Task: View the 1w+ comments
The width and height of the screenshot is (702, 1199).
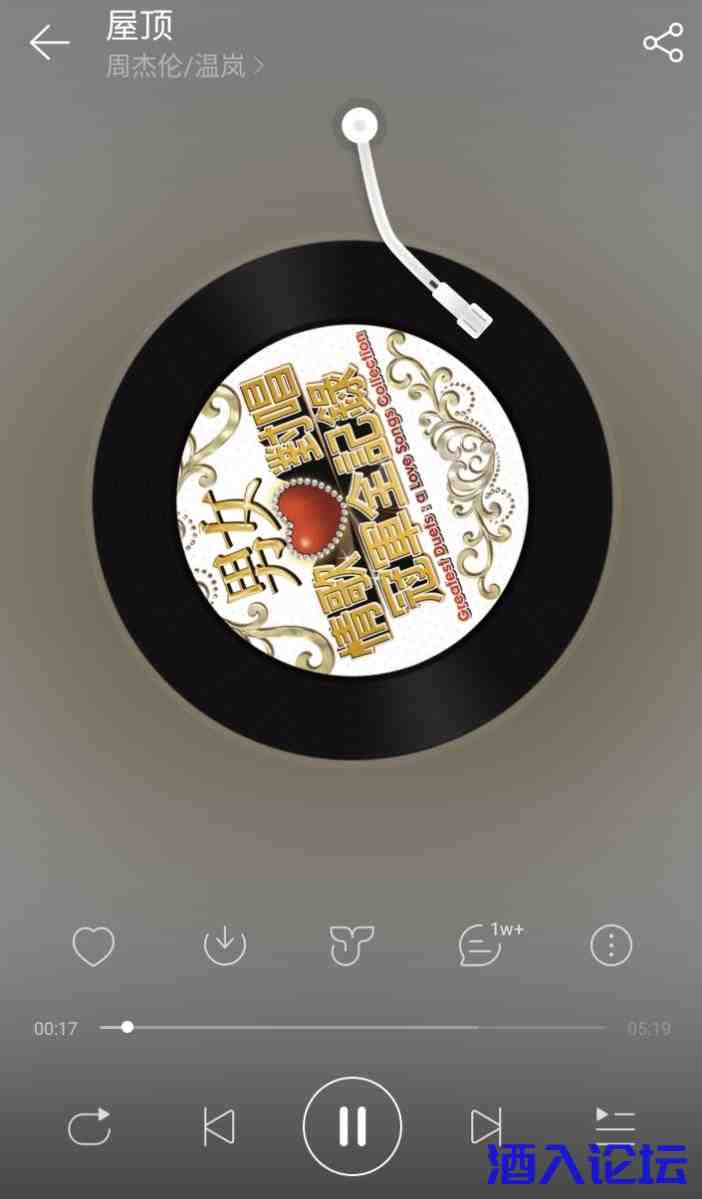Action: [483, 945]
